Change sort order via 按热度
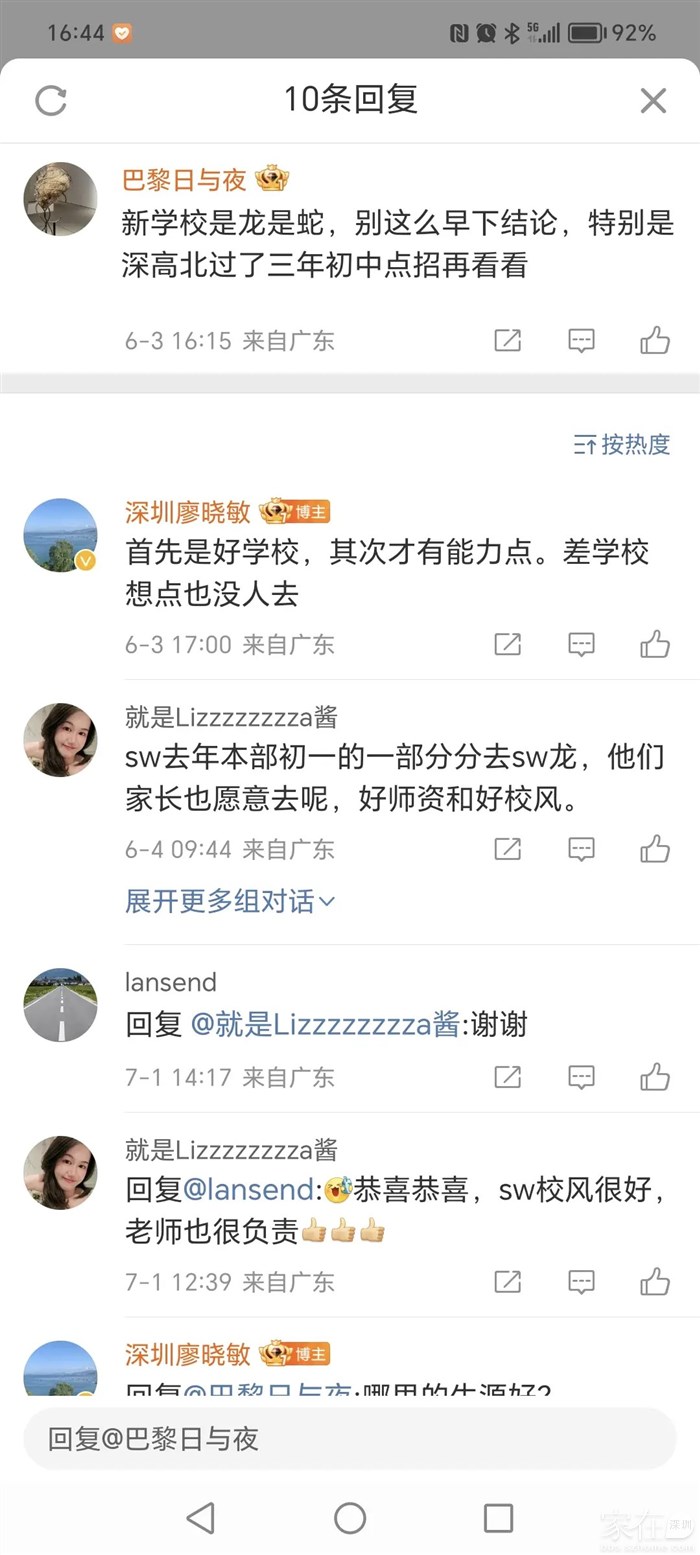 pyautogui.click(x=622, y=444)
